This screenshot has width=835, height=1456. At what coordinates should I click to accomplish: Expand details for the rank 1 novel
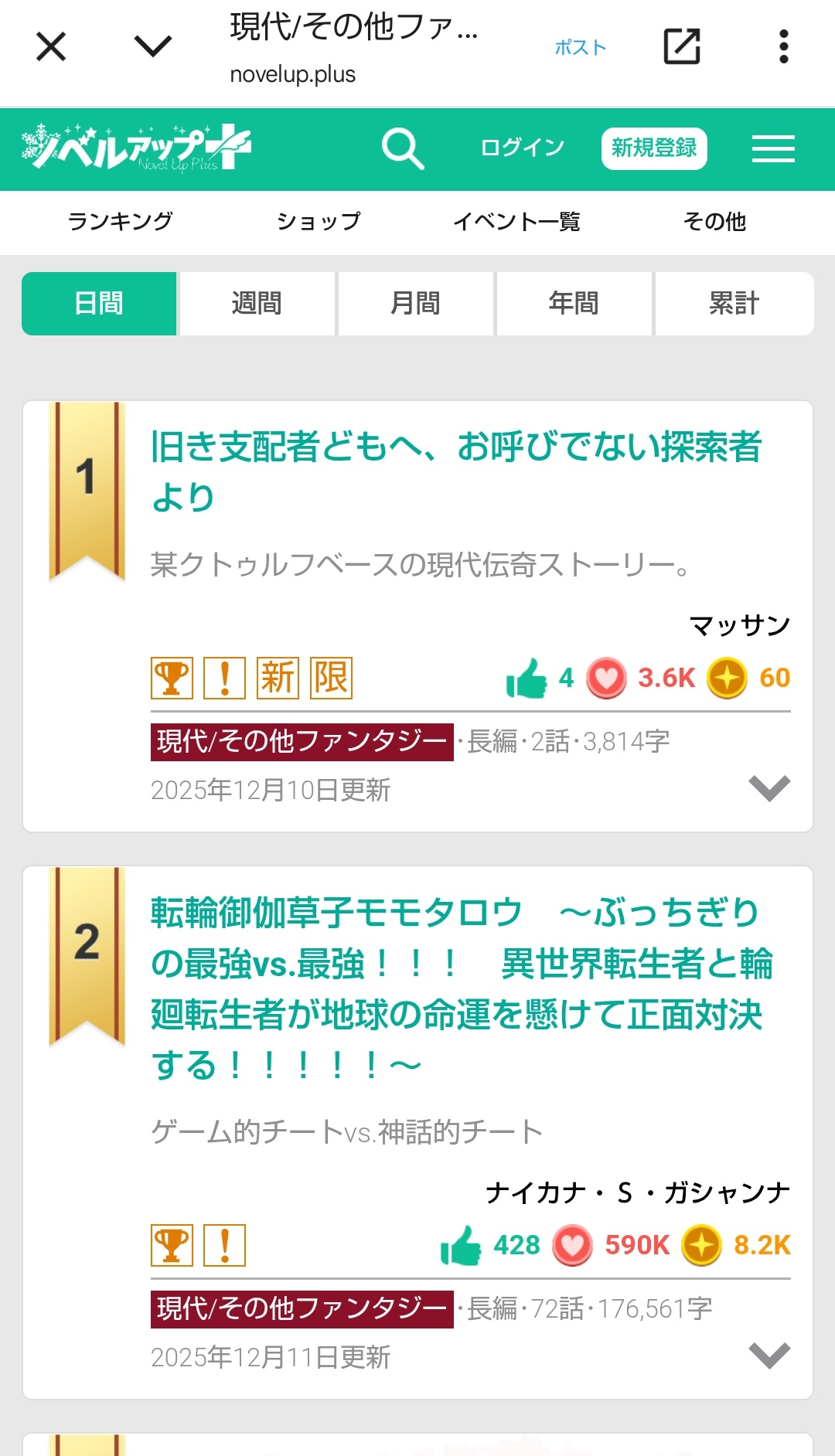click(x=769, y=788)
